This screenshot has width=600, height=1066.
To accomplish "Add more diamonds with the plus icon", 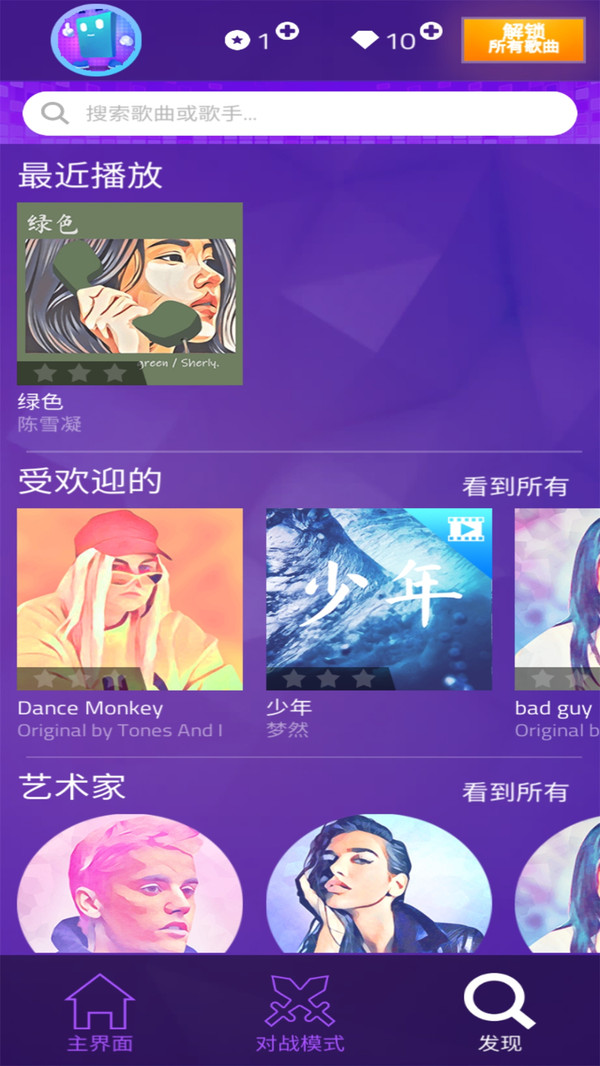I will click(431, 31).
